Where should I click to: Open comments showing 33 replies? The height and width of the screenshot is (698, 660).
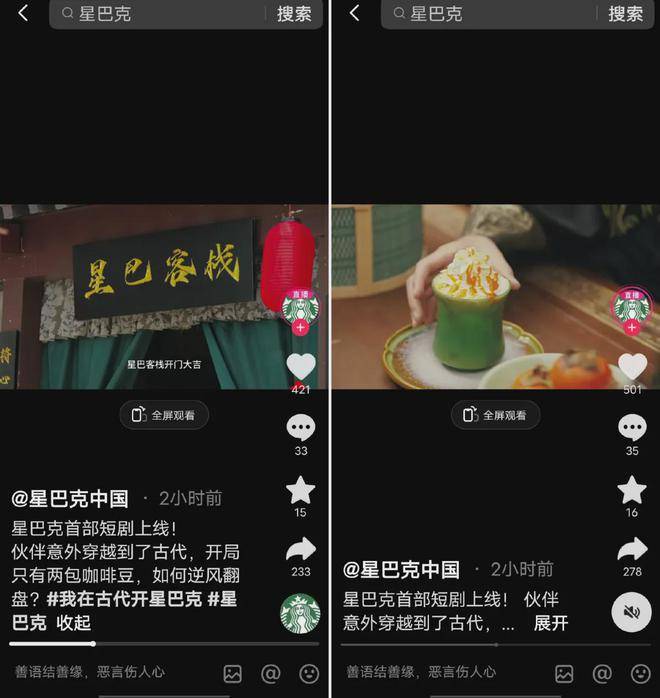tap(300, 429)
